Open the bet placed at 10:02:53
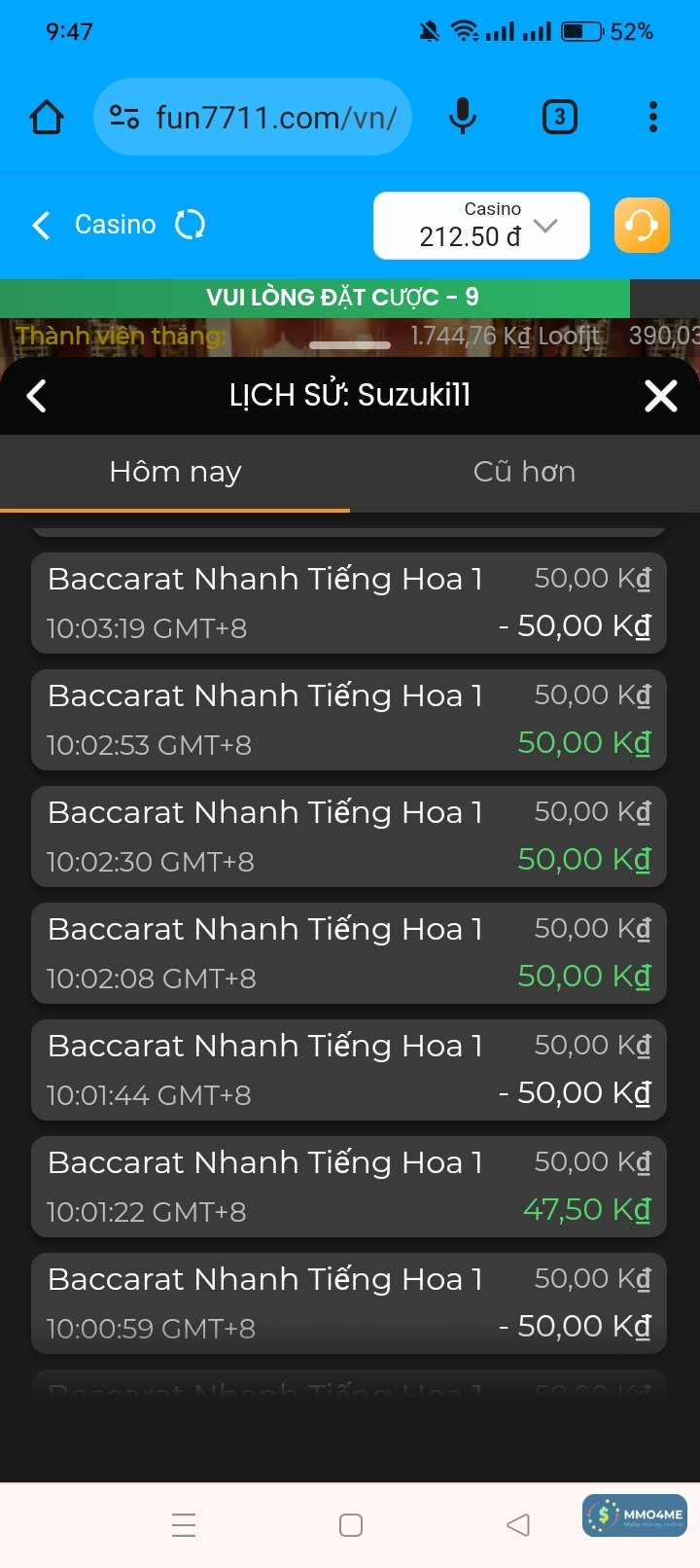The height and width of the screenshot is (1568, 700). pyautogui.click(x=349, y=720)
